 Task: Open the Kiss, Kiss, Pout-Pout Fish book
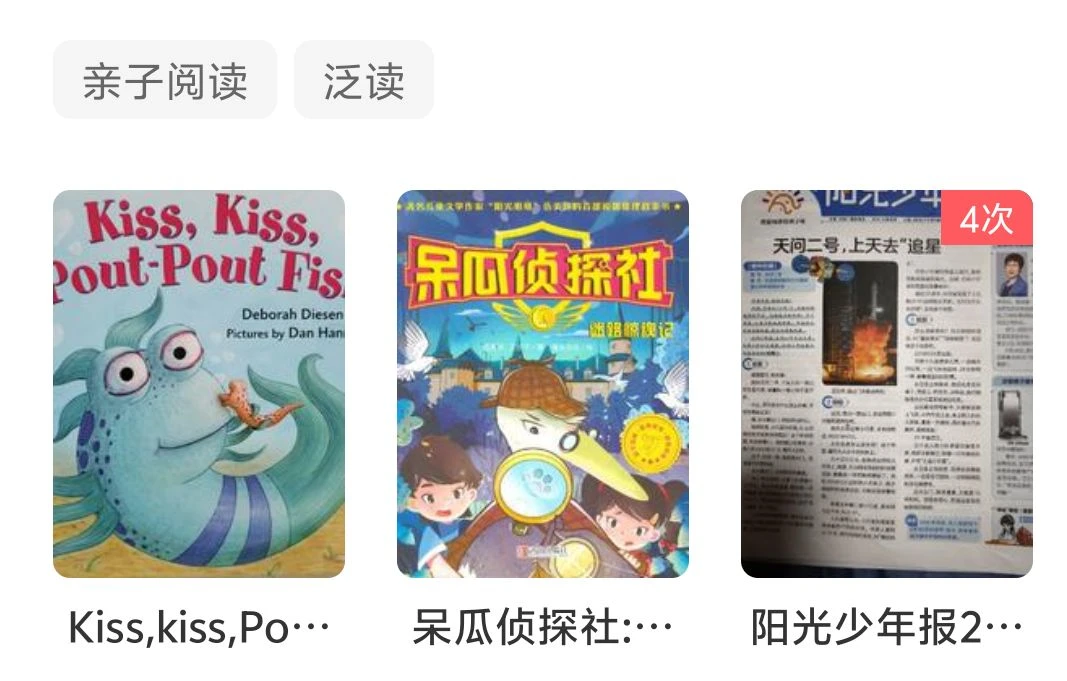(x=198, y=384)
